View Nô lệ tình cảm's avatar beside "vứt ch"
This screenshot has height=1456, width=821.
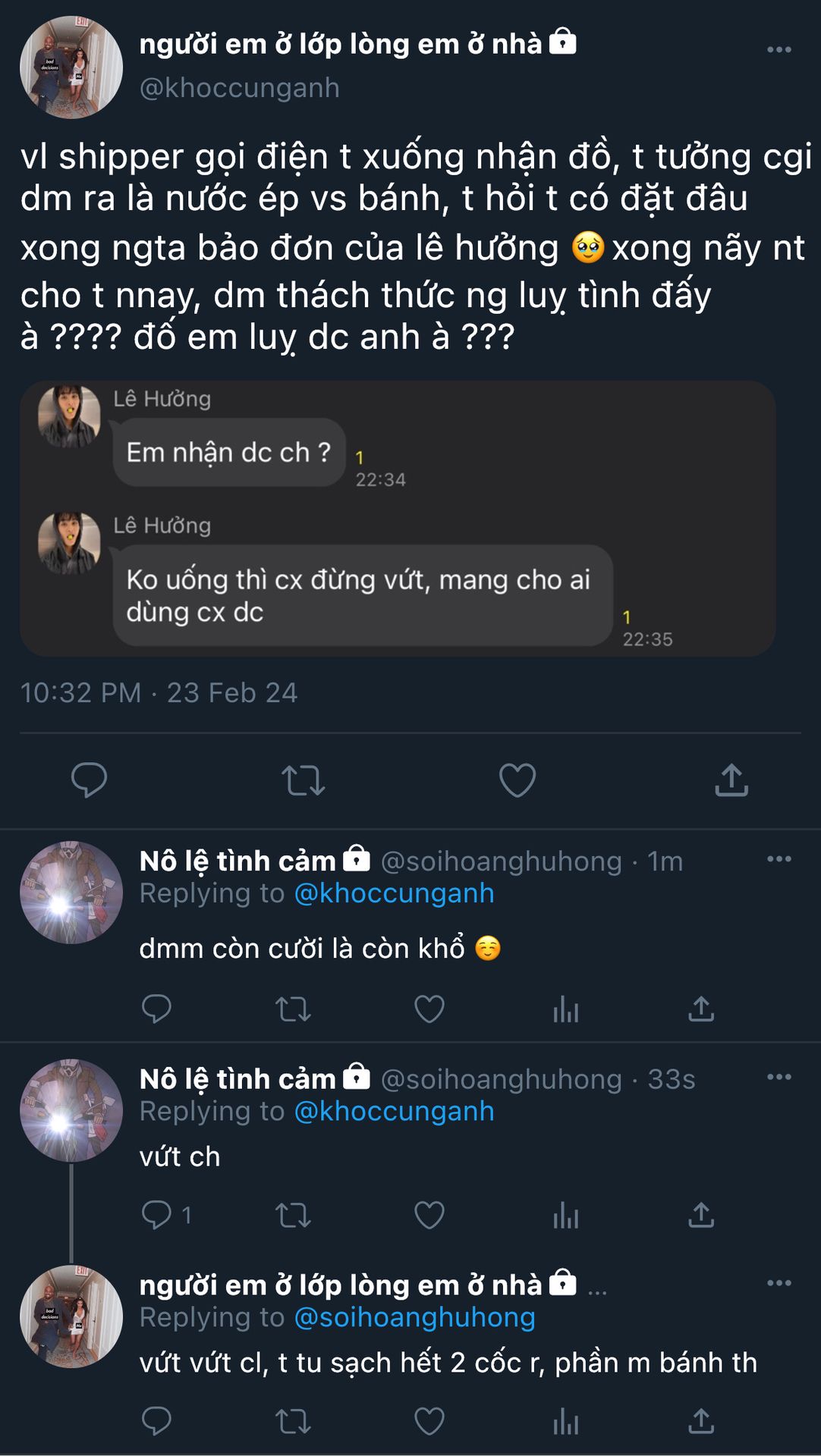click(71, 1110)
